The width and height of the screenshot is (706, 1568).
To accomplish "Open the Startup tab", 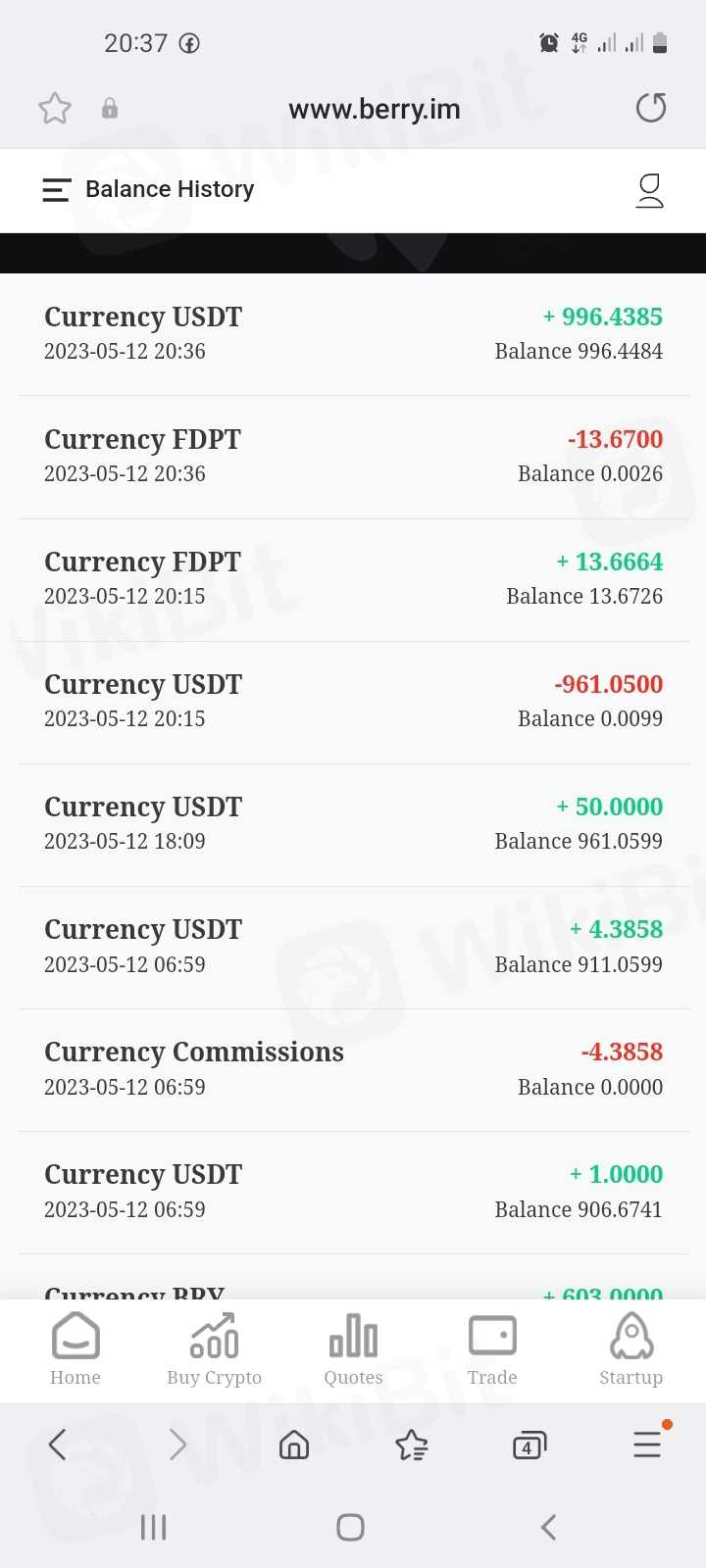I will click(630, 1349).
